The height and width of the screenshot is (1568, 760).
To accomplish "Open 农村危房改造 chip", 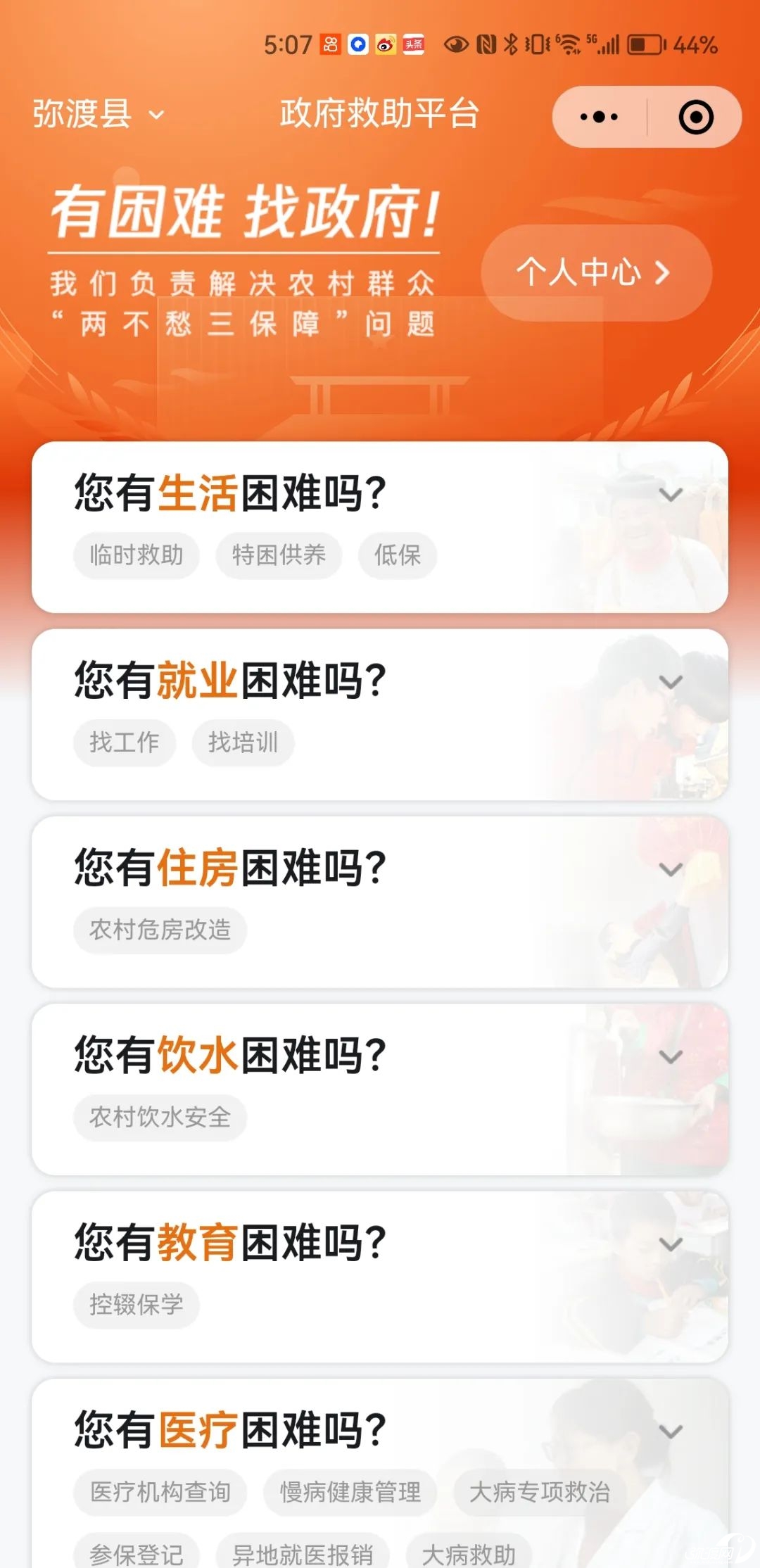I will [x=160, y=930].
